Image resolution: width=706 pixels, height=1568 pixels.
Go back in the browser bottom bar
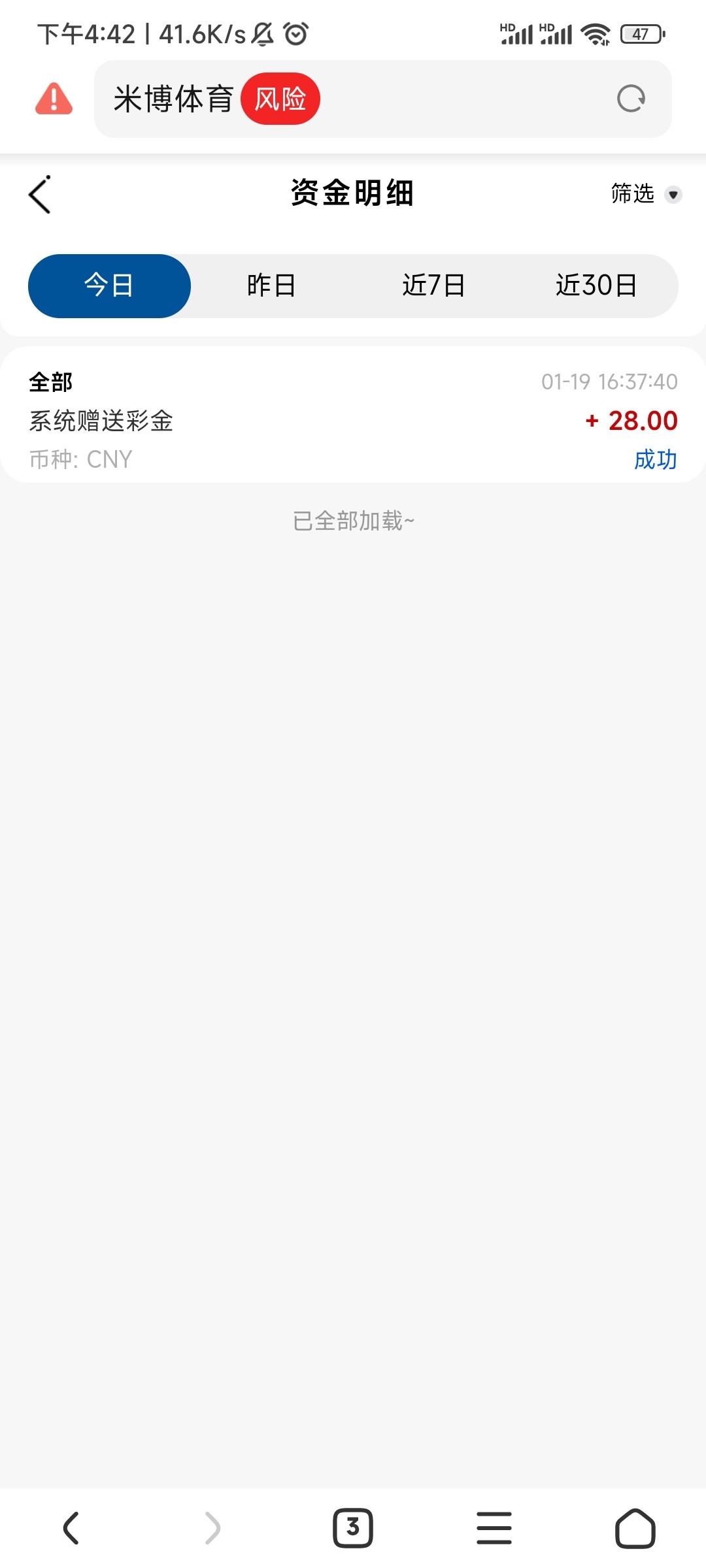[71, 1528]
